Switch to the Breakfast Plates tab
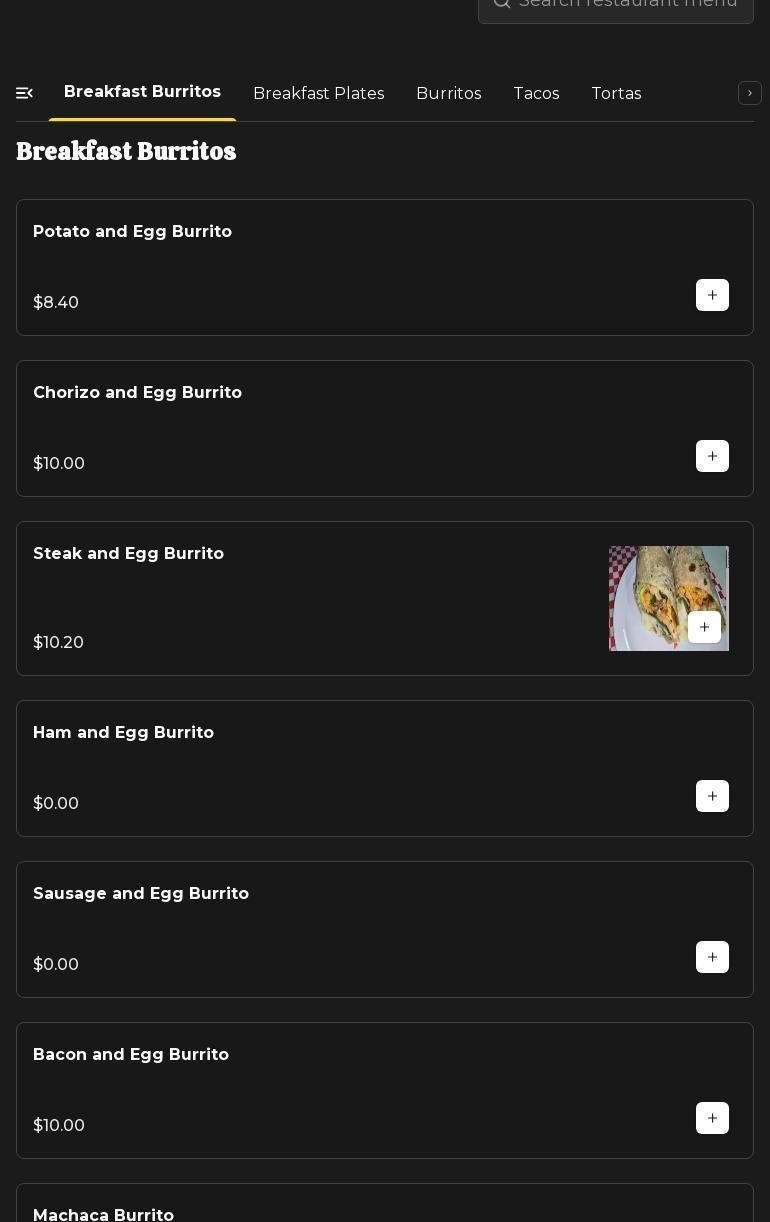770x1222 pixels. pos(318,93)
